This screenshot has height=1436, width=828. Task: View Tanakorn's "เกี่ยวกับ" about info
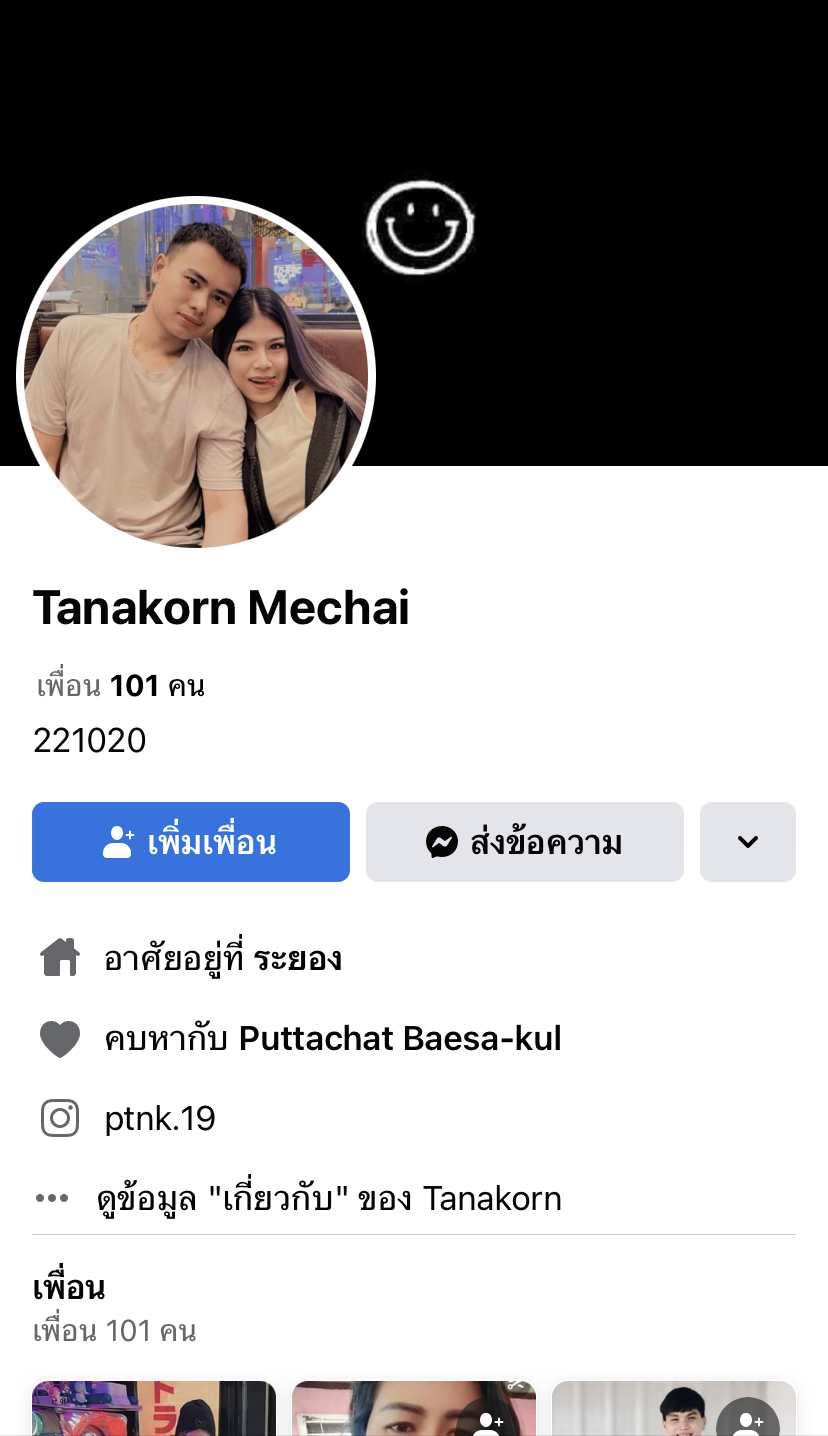tap(328, 1198)
